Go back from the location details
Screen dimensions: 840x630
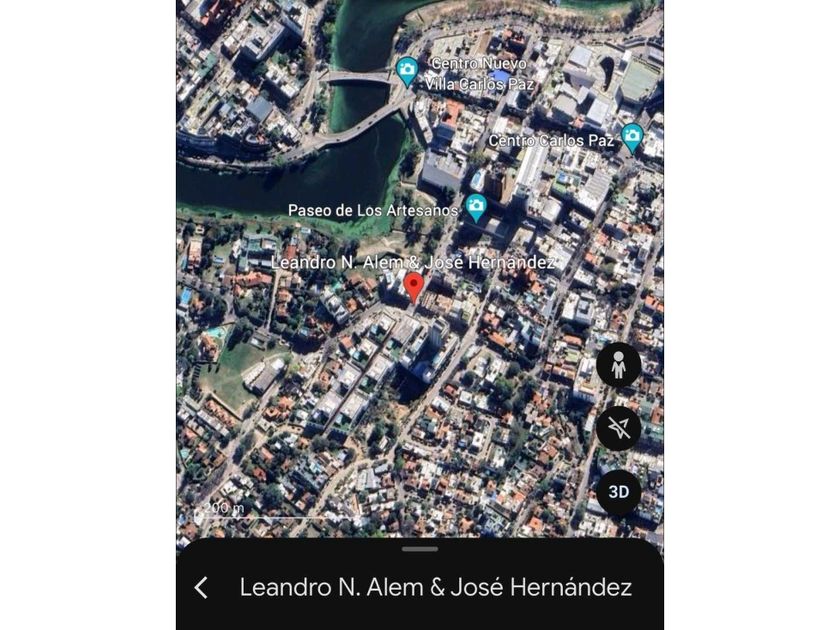click(x=201, y=588)
